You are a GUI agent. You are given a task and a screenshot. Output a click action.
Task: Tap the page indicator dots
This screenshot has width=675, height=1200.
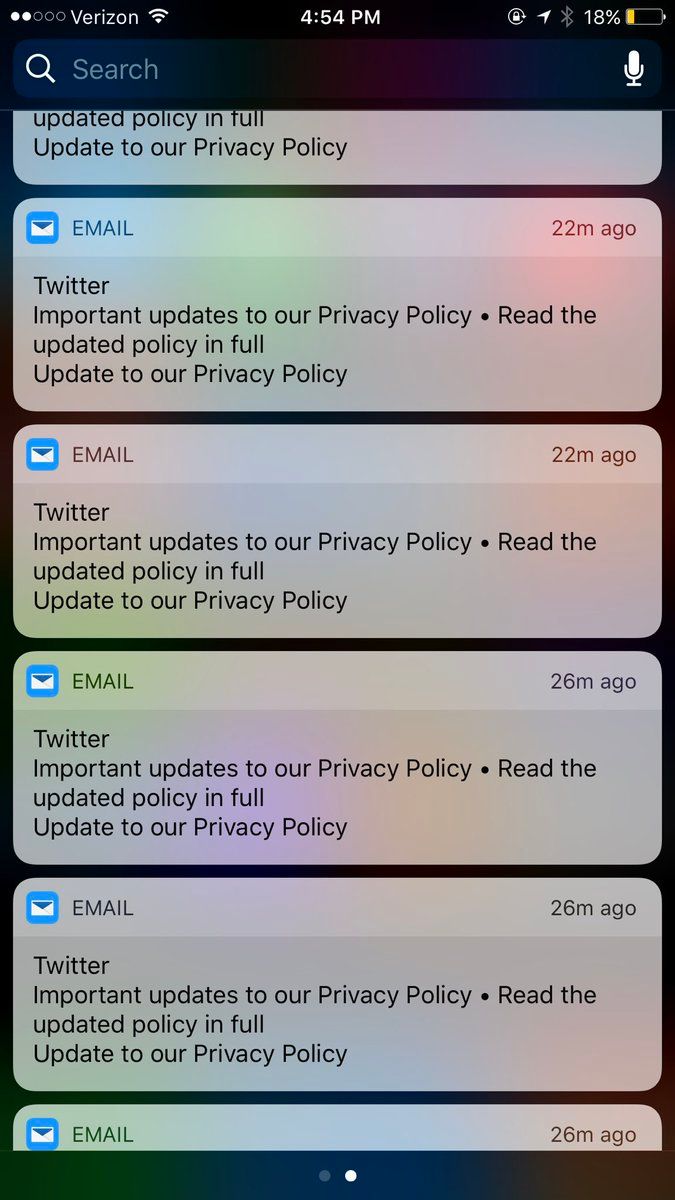(337, 1176)
